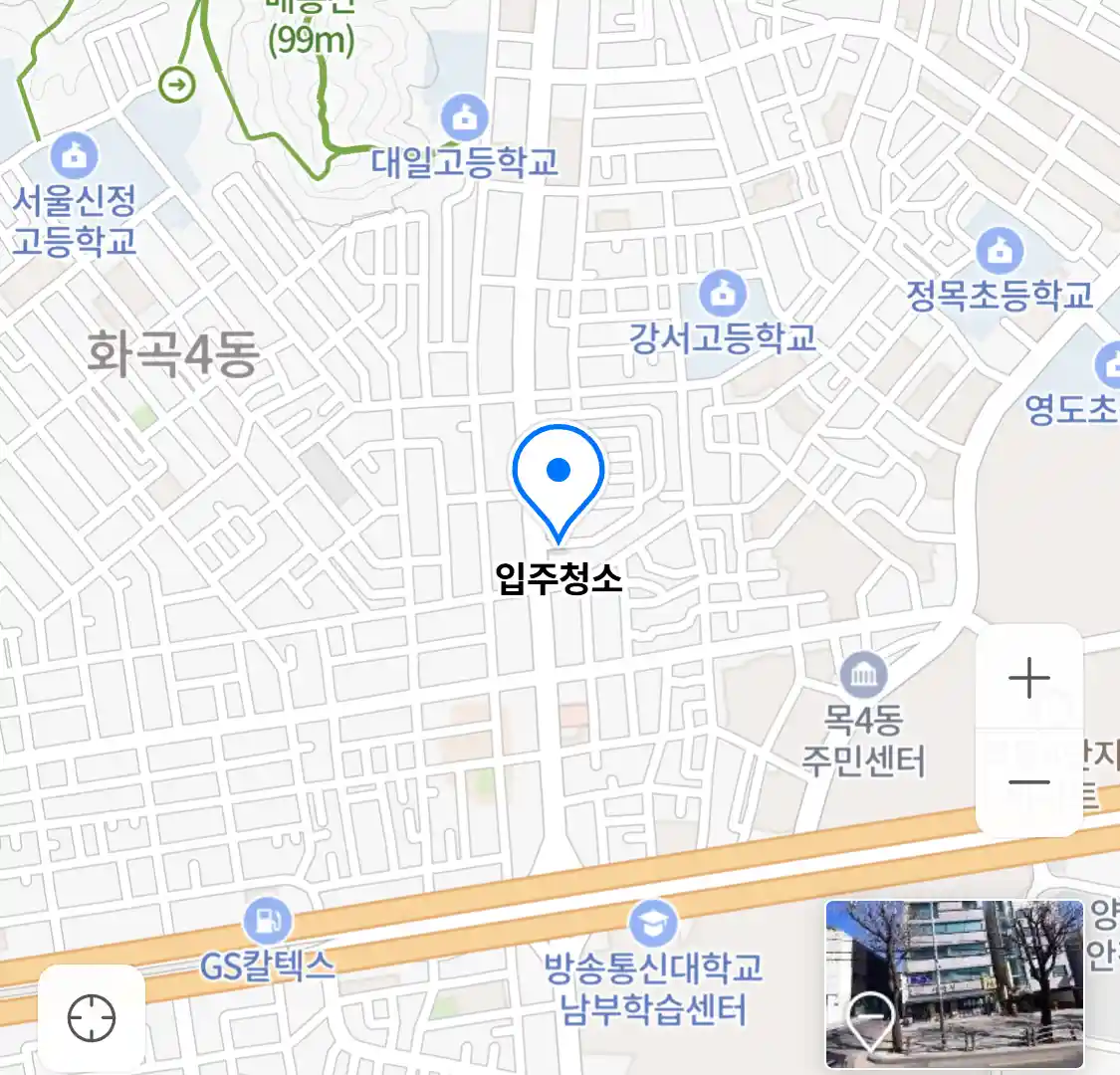The image size is (1120, 1075).
Task: Open 강서고등학교 place marker
Action: 723,294
